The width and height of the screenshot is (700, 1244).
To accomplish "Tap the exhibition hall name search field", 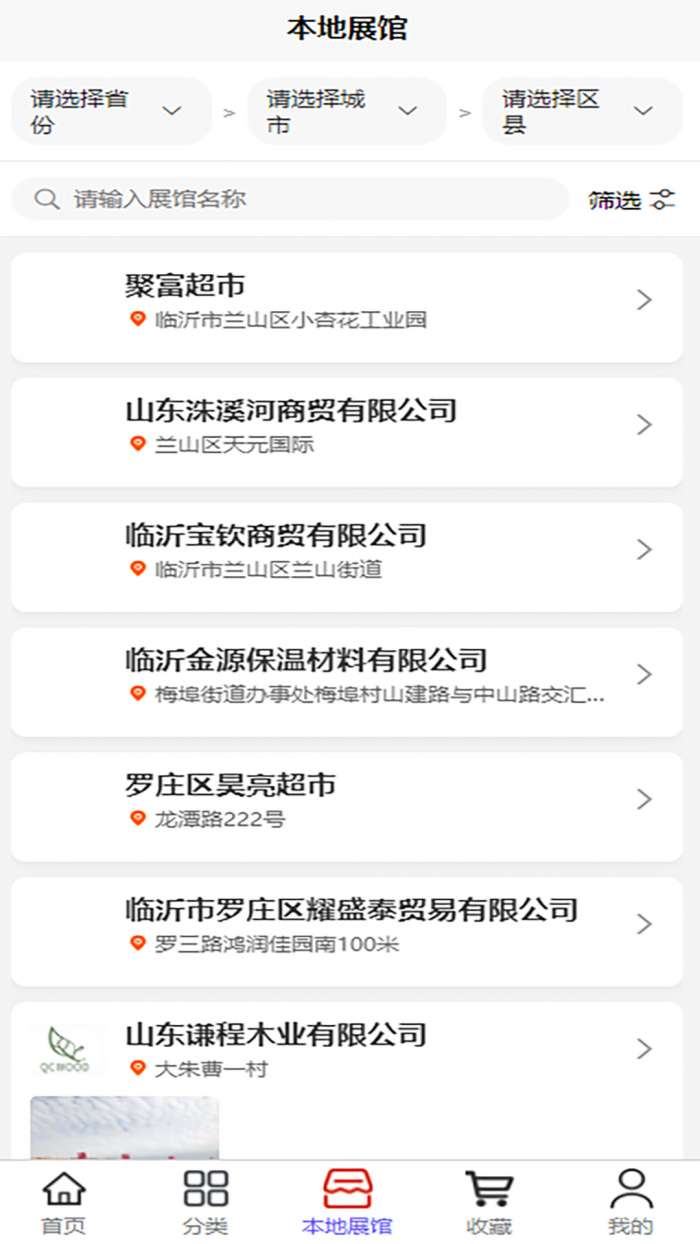I will tap(290, 199).
